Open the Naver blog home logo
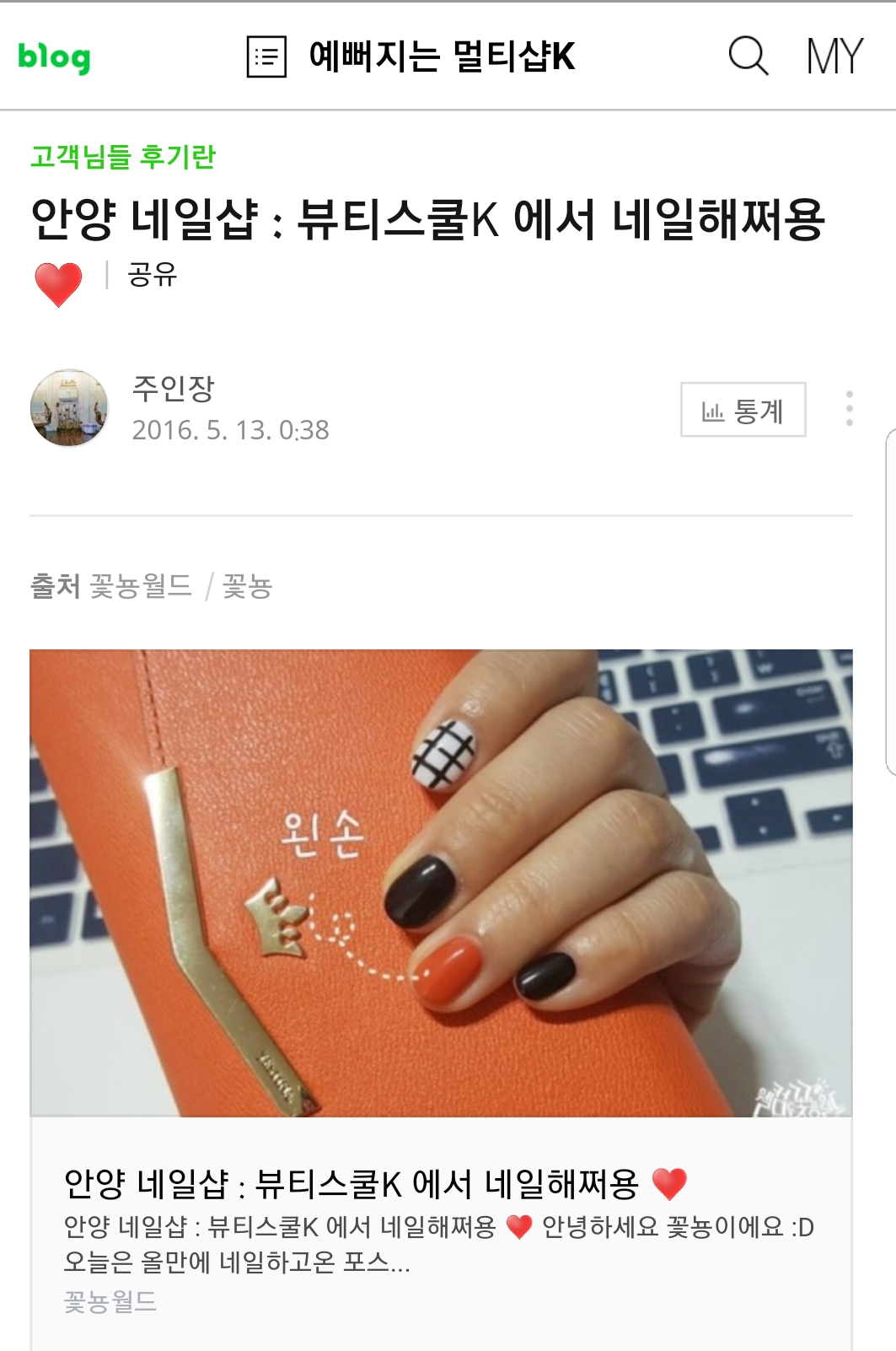The height and width of the screenshot is (1351, 896). click(54, 57)
